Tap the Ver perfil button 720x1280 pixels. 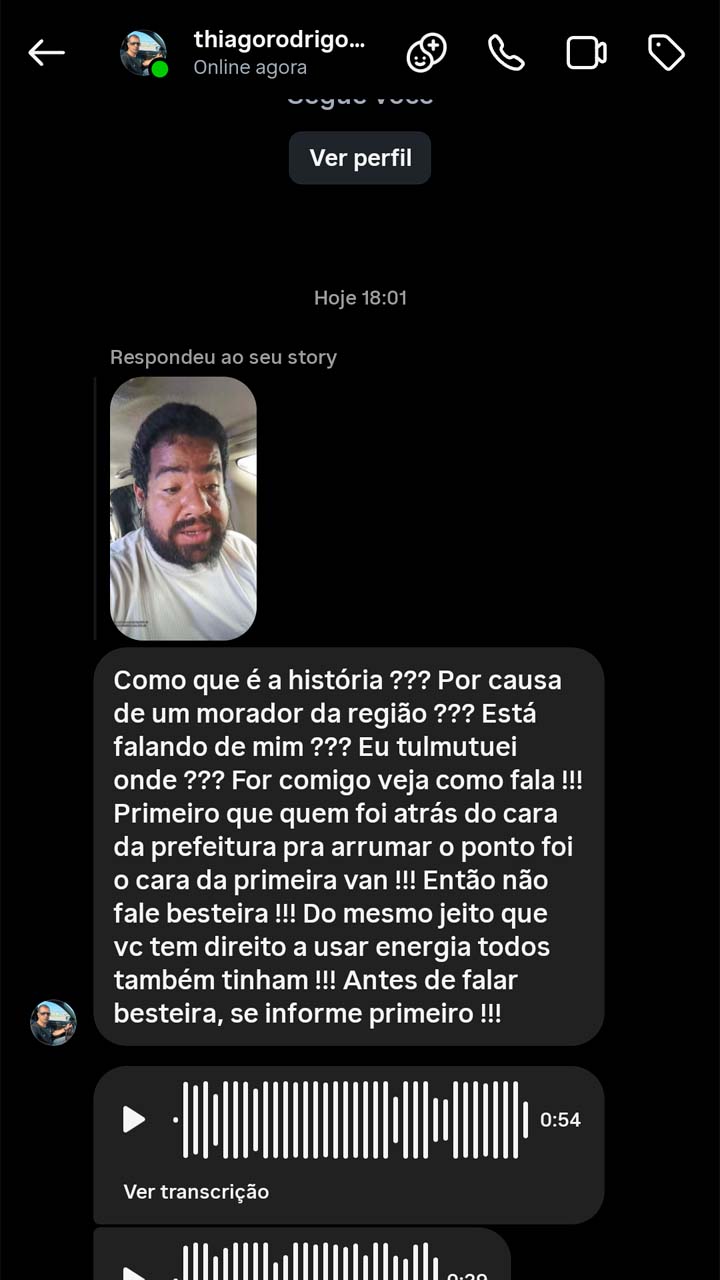point(360,158)
